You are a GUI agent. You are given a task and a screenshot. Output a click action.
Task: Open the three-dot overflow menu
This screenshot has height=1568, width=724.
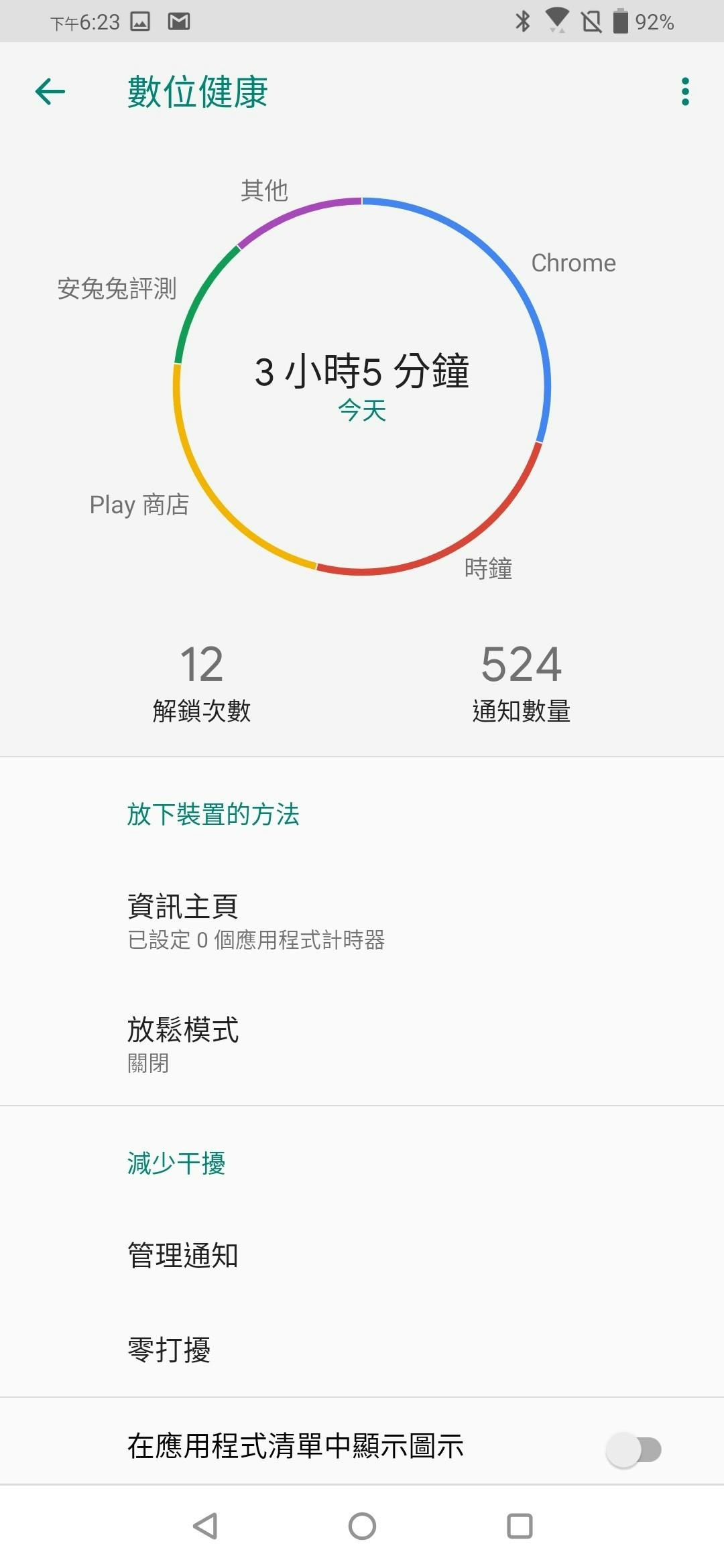pos(684,92)
